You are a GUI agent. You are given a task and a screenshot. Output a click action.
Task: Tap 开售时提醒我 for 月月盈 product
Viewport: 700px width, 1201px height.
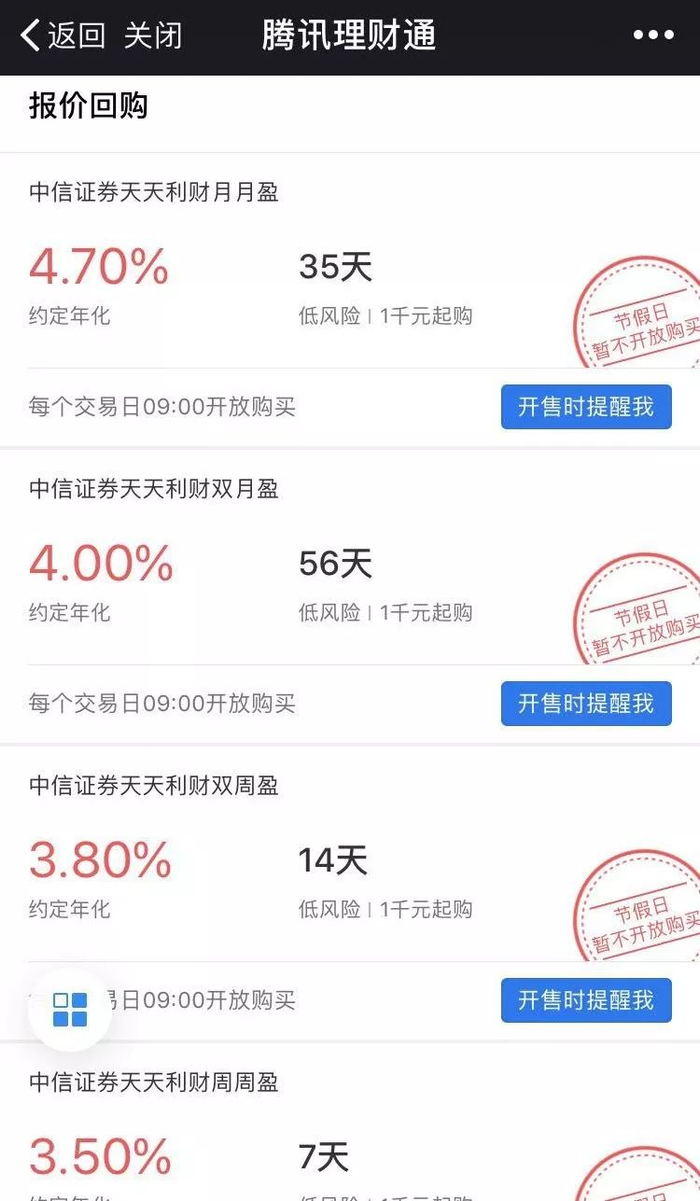point(586,407)
